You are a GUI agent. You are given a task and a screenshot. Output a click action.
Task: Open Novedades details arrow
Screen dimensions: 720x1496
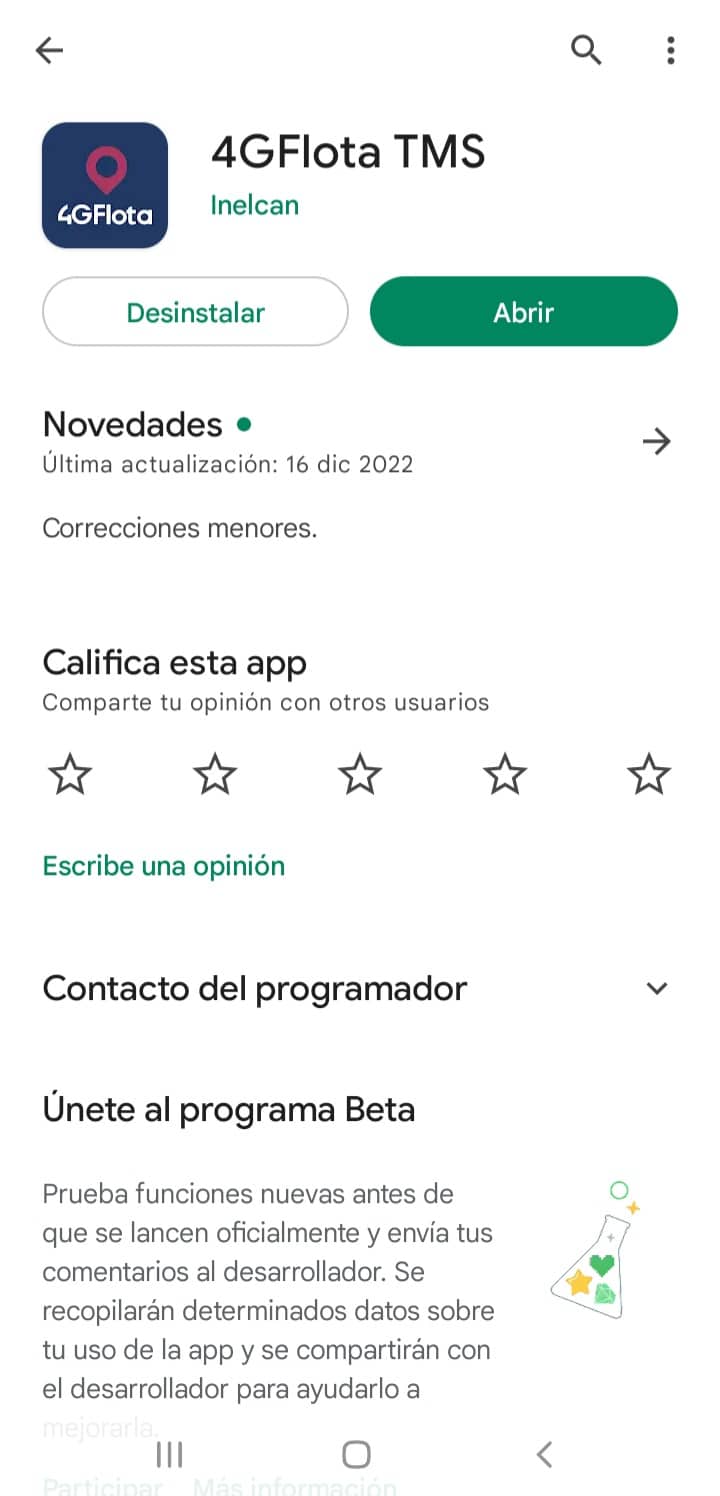[656, 441]
